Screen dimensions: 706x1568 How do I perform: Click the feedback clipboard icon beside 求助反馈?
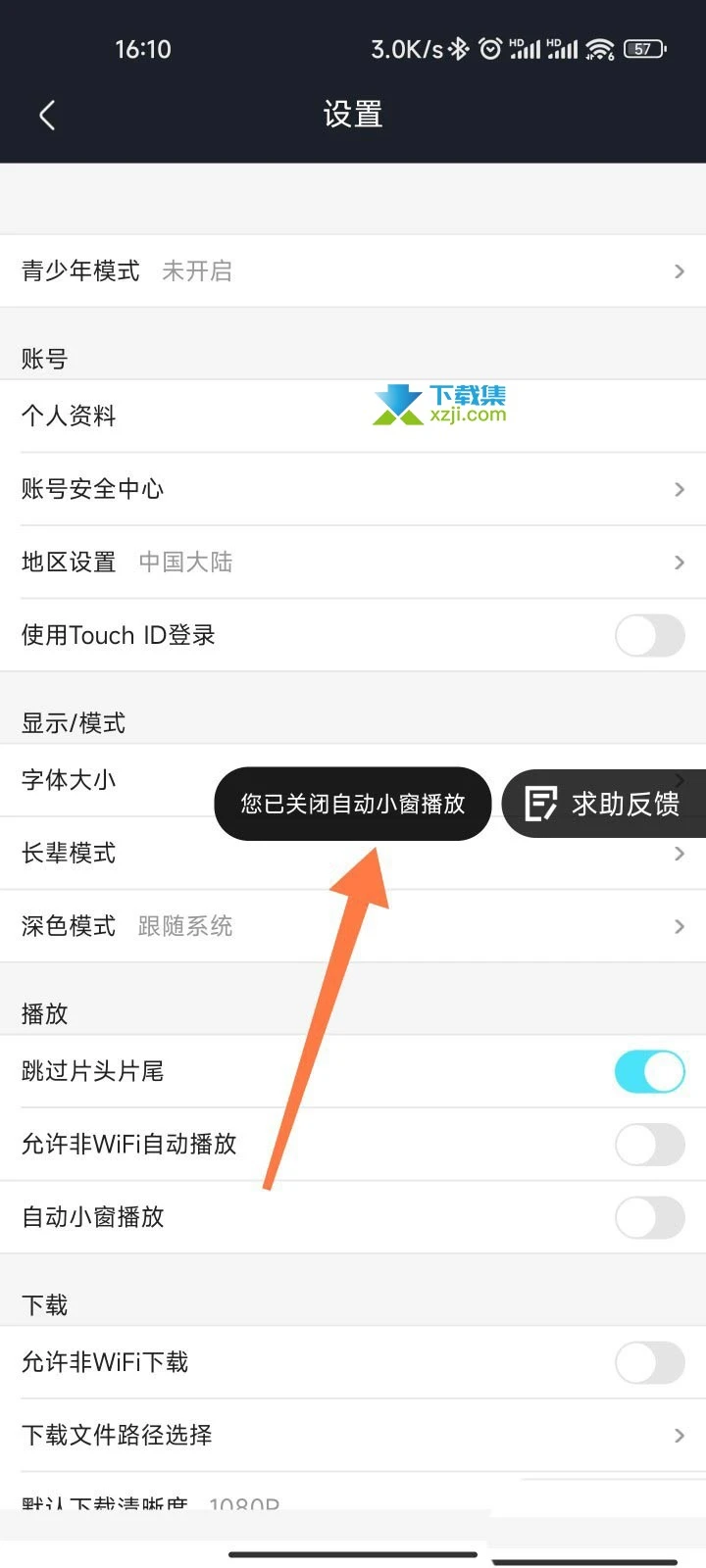540,803
